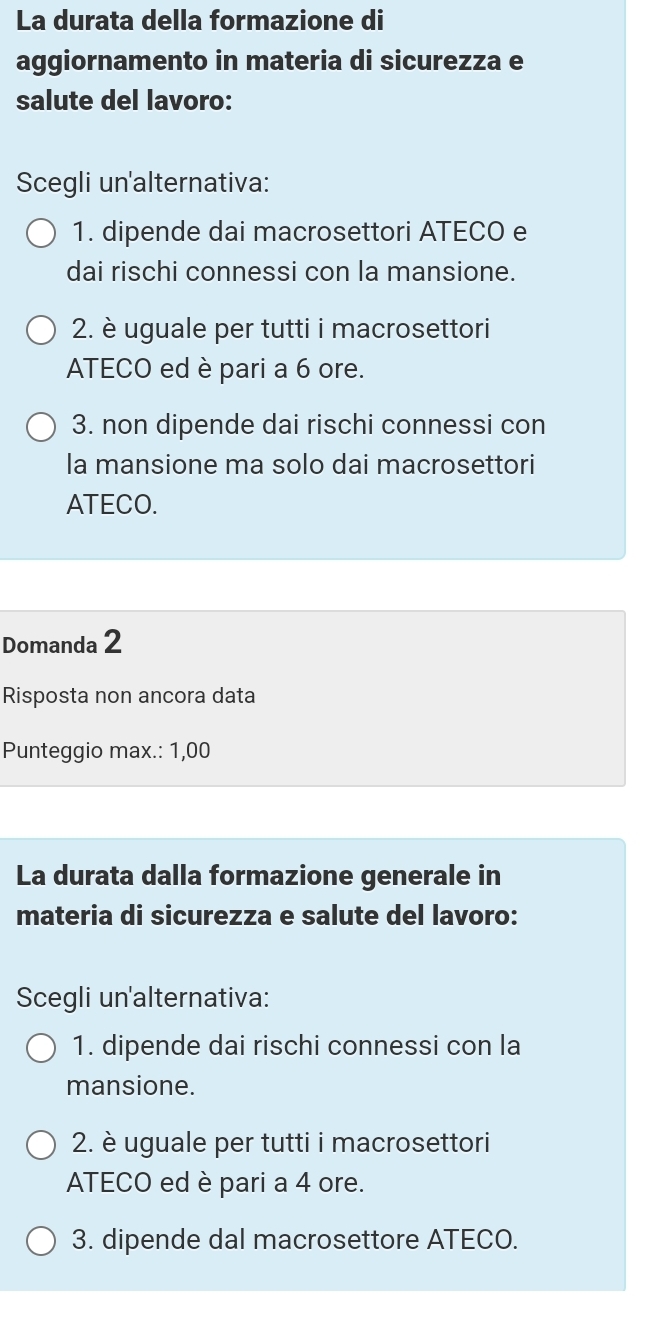Pick "dipende dai rischi connessi con la mansione"
666x1317 pixels.
click(x=41, y=1048)
